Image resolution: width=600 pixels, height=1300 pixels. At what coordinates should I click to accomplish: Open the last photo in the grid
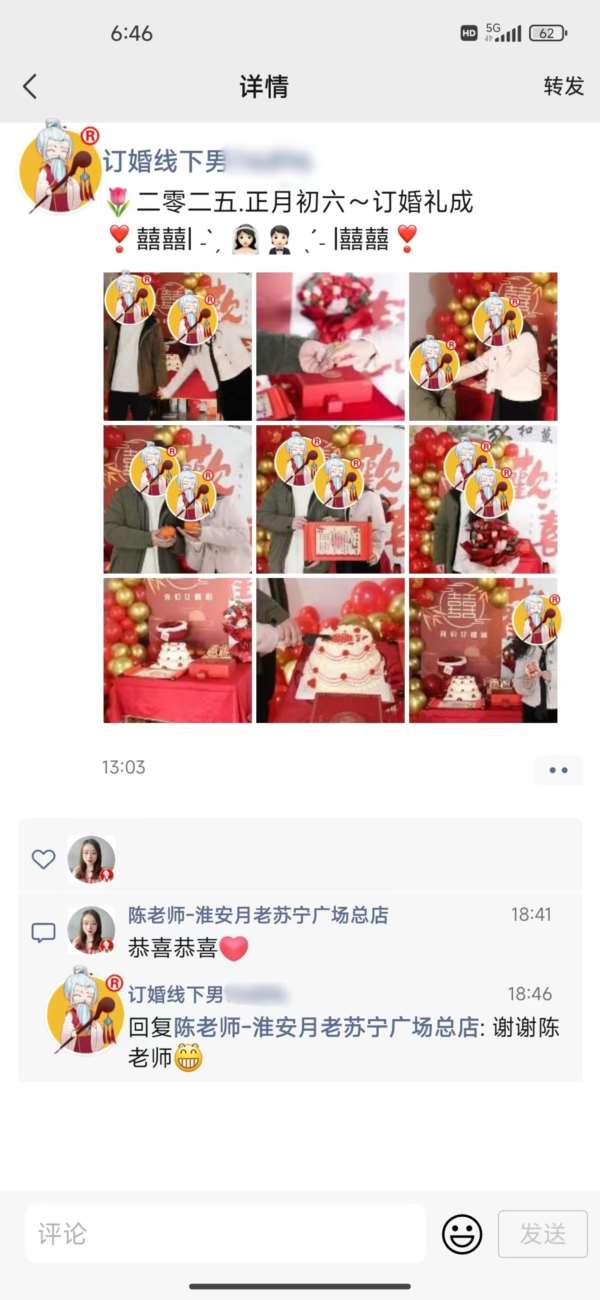[483, 650]
